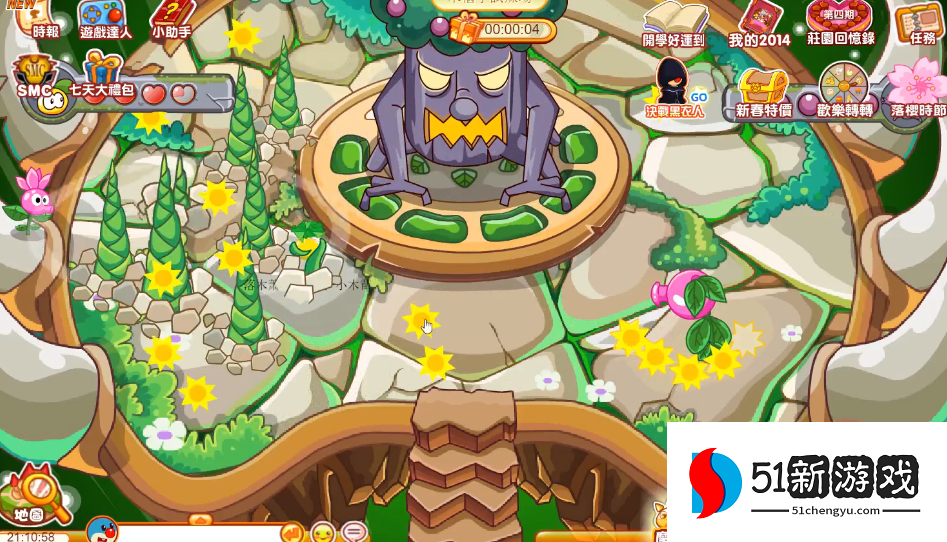Open the emoji smiley in chat bar
Image resolution: width=947 pixels, height=542 pixels.
click(x=322, y=532)
